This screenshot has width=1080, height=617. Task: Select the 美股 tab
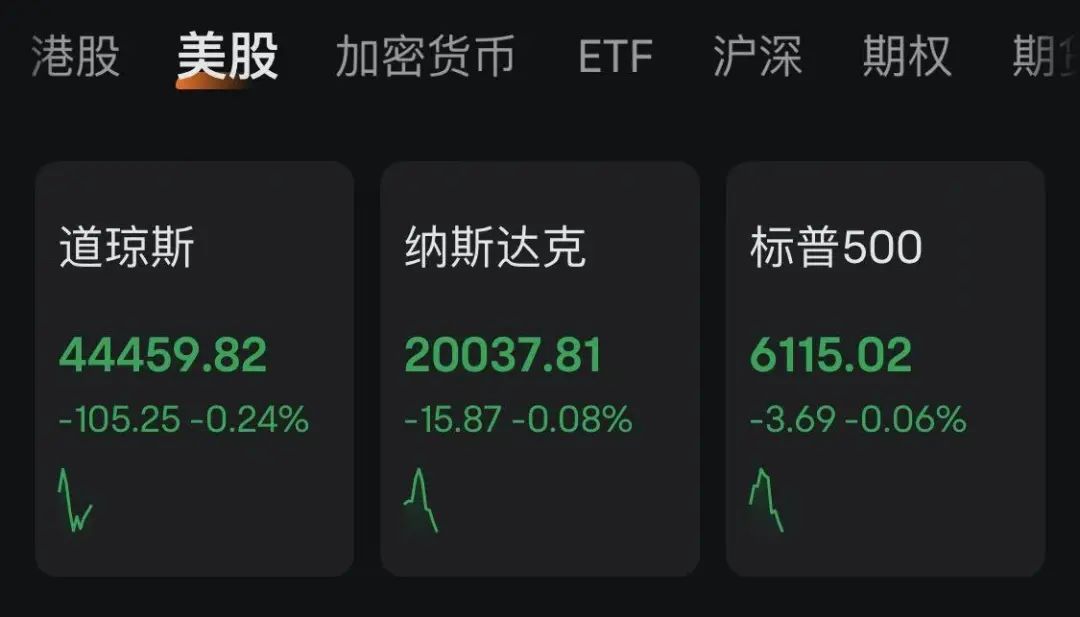coord(227,56)
